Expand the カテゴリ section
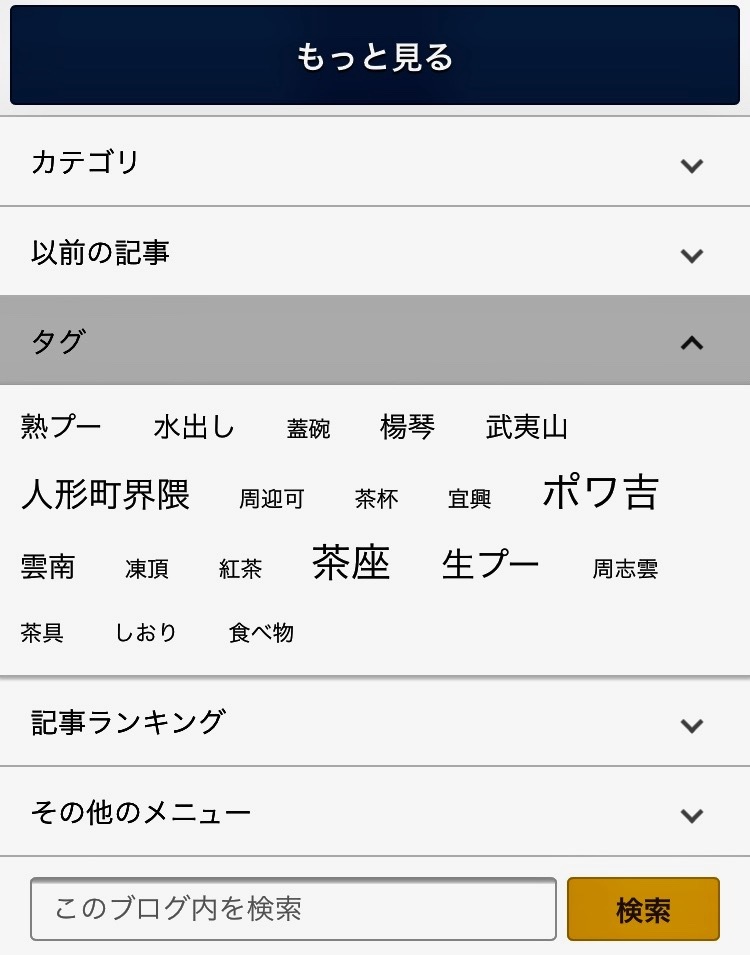Screen dimensions: 750x955 375,165
